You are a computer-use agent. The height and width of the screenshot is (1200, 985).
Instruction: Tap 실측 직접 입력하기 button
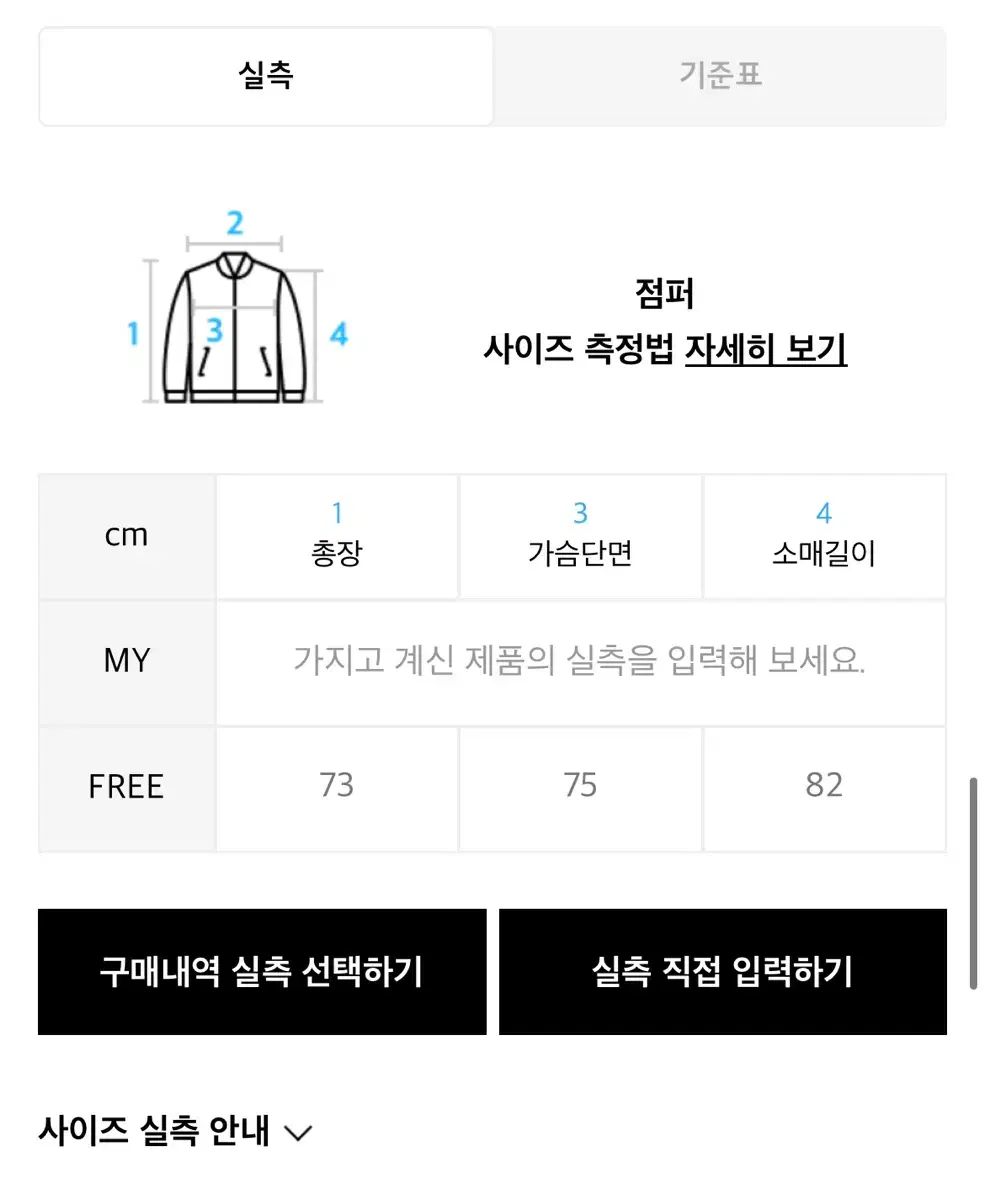pyautogui.click(x=722, y=971)
